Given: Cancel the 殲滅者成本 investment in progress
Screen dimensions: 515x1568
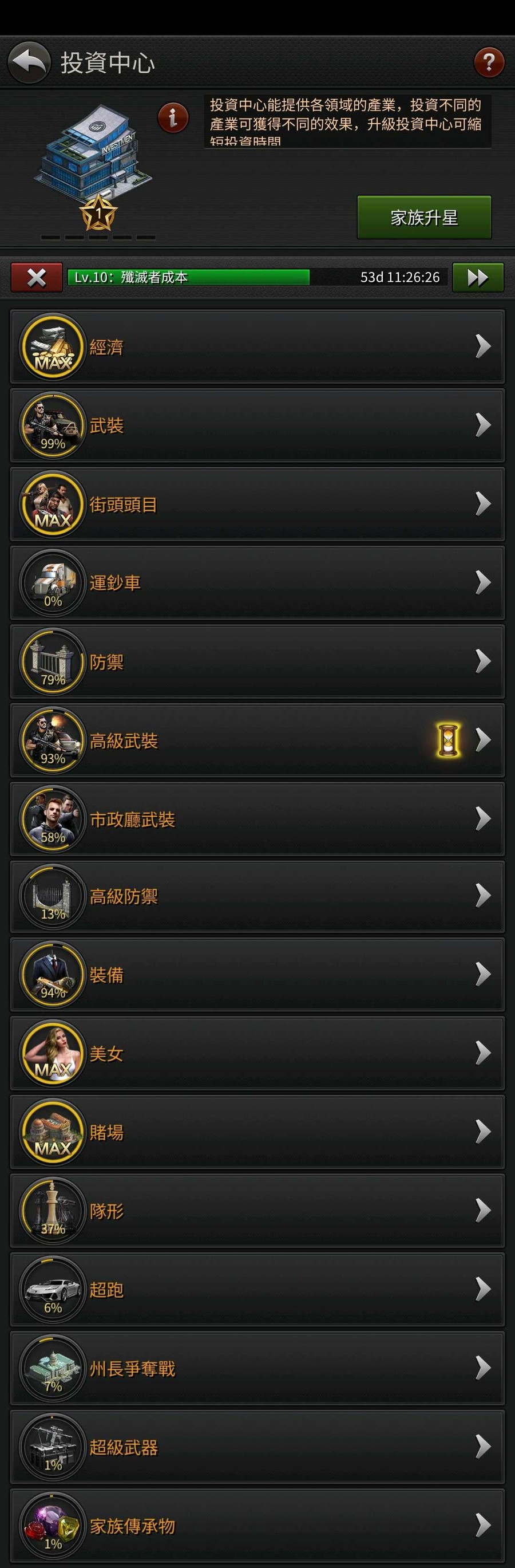Looking at the screenshot, I should pos(37,278).
